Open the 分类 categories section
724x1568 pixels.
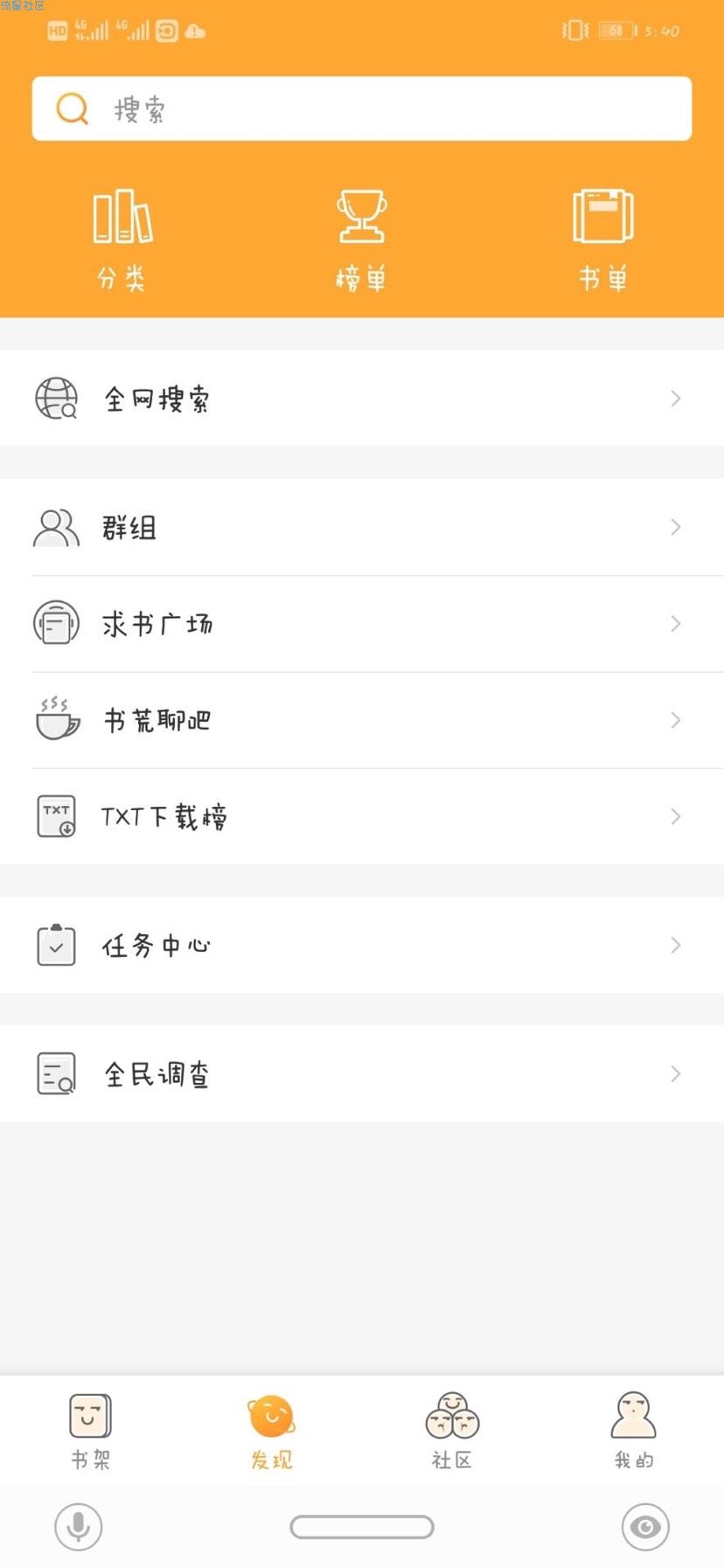click(122, 240)
